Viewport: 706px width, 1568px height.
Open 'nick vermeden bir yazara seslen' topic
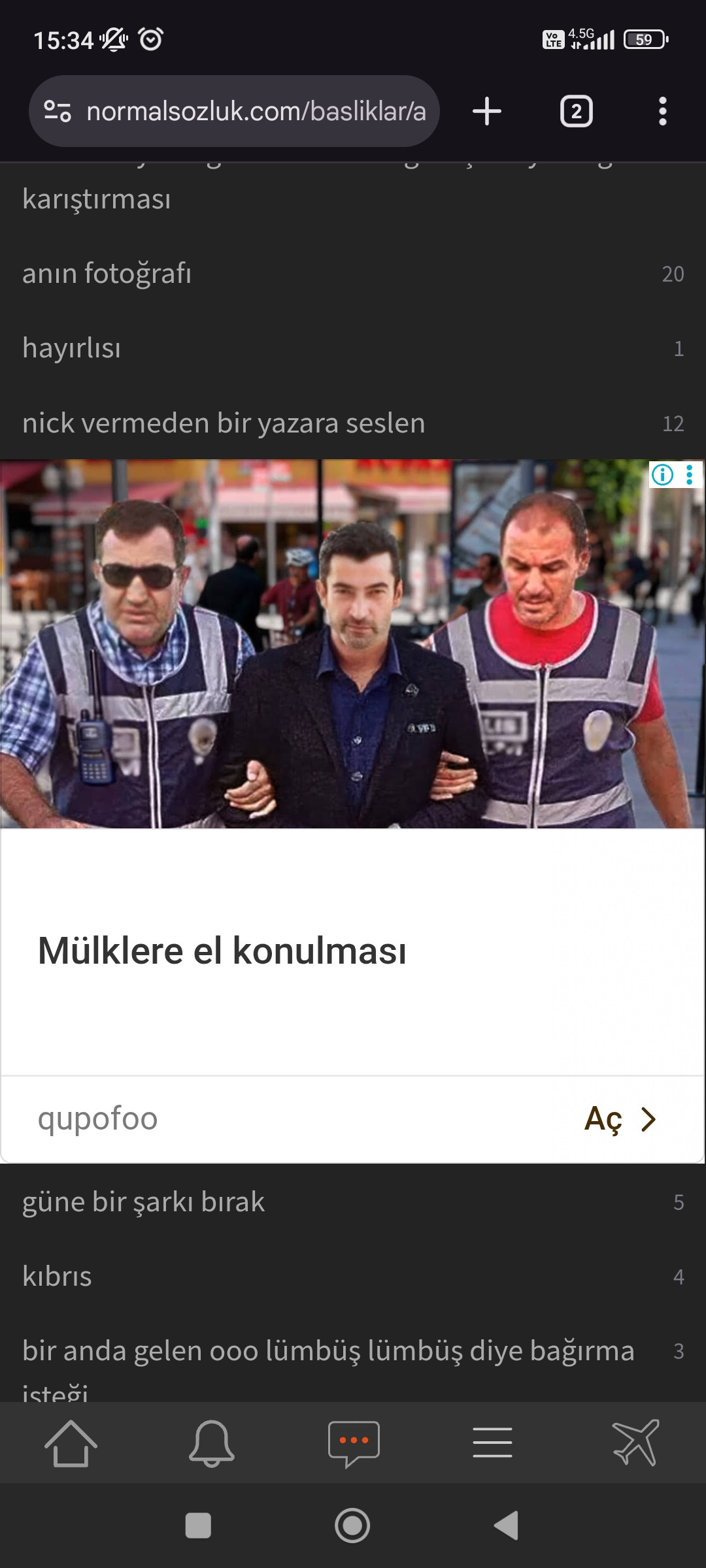click(224, 423)
